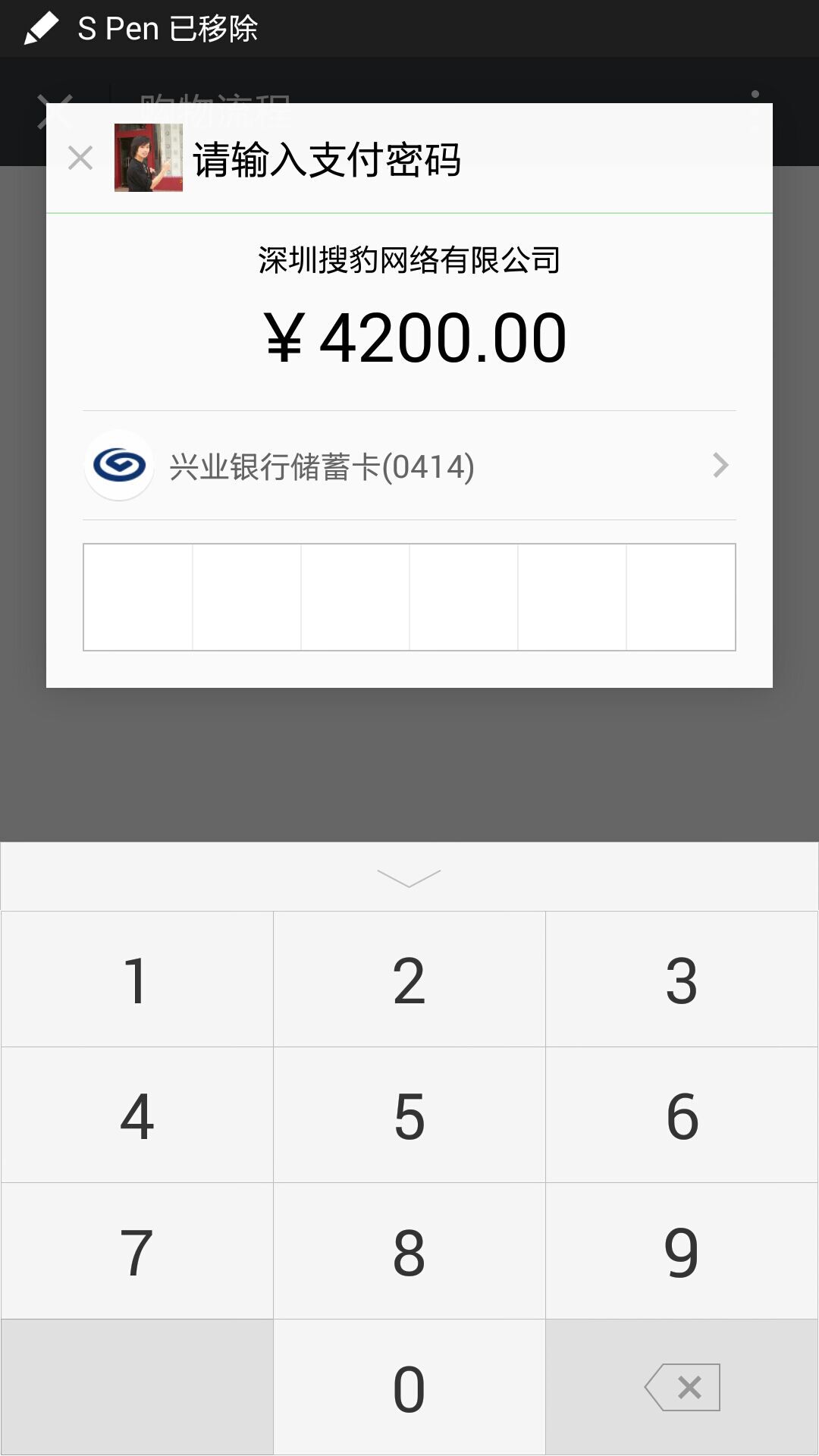The image size is (819, 1456).
Task: Open the payment method options via the right chevron
Action: [720, 465]
